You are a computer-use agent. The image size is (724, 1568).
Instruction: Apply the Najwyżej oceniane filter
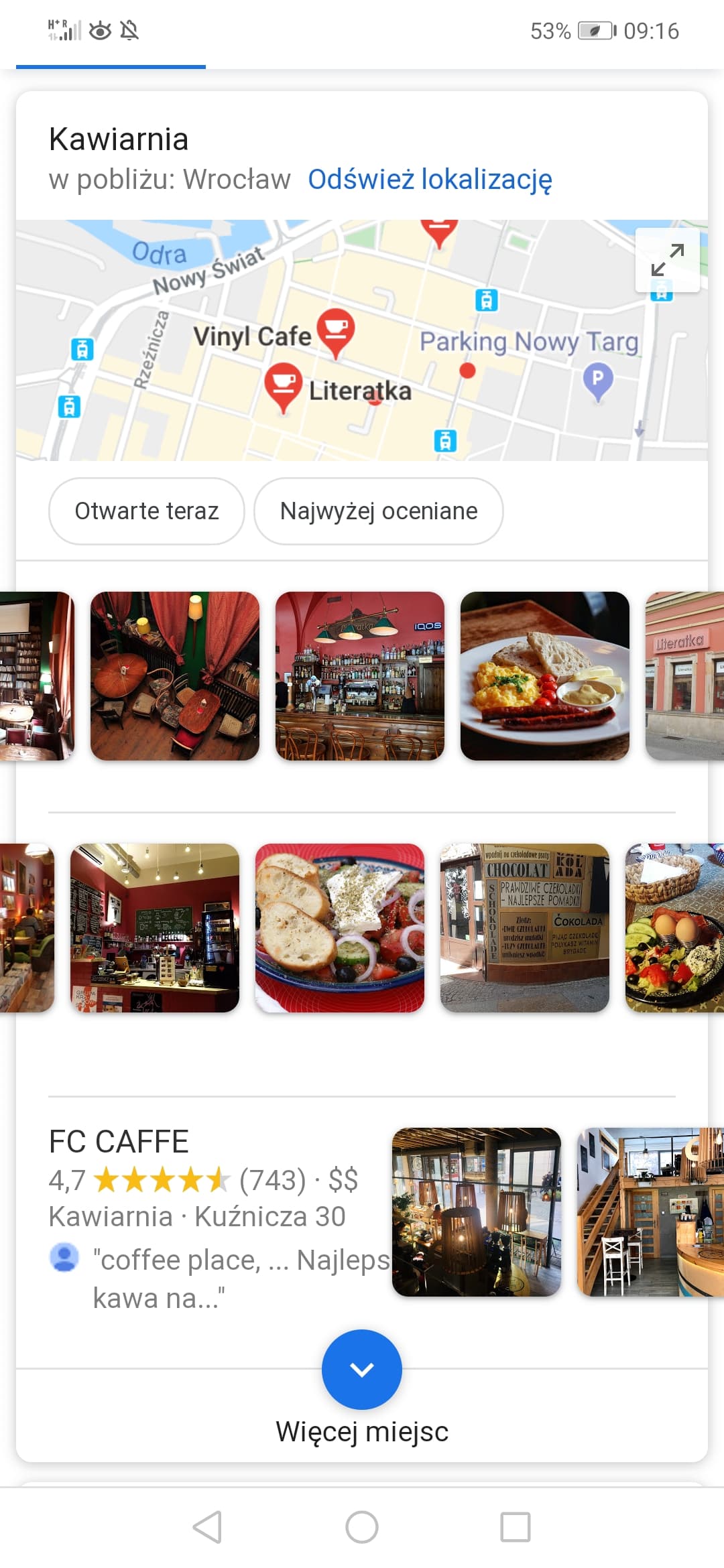(378, 511)
